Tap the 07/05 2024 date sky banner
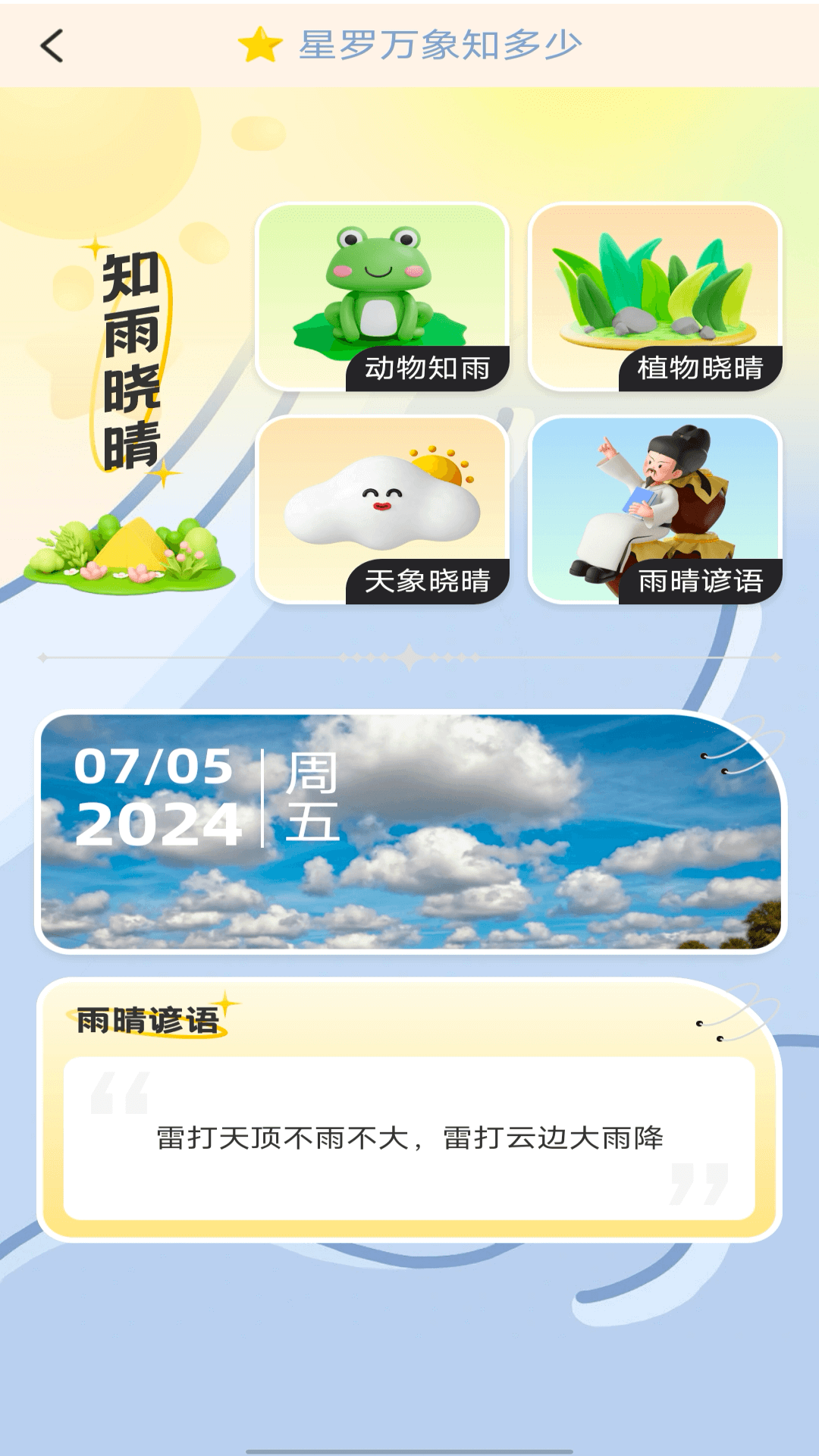This screenshot has height=1456, width=819. click(409, 831)
